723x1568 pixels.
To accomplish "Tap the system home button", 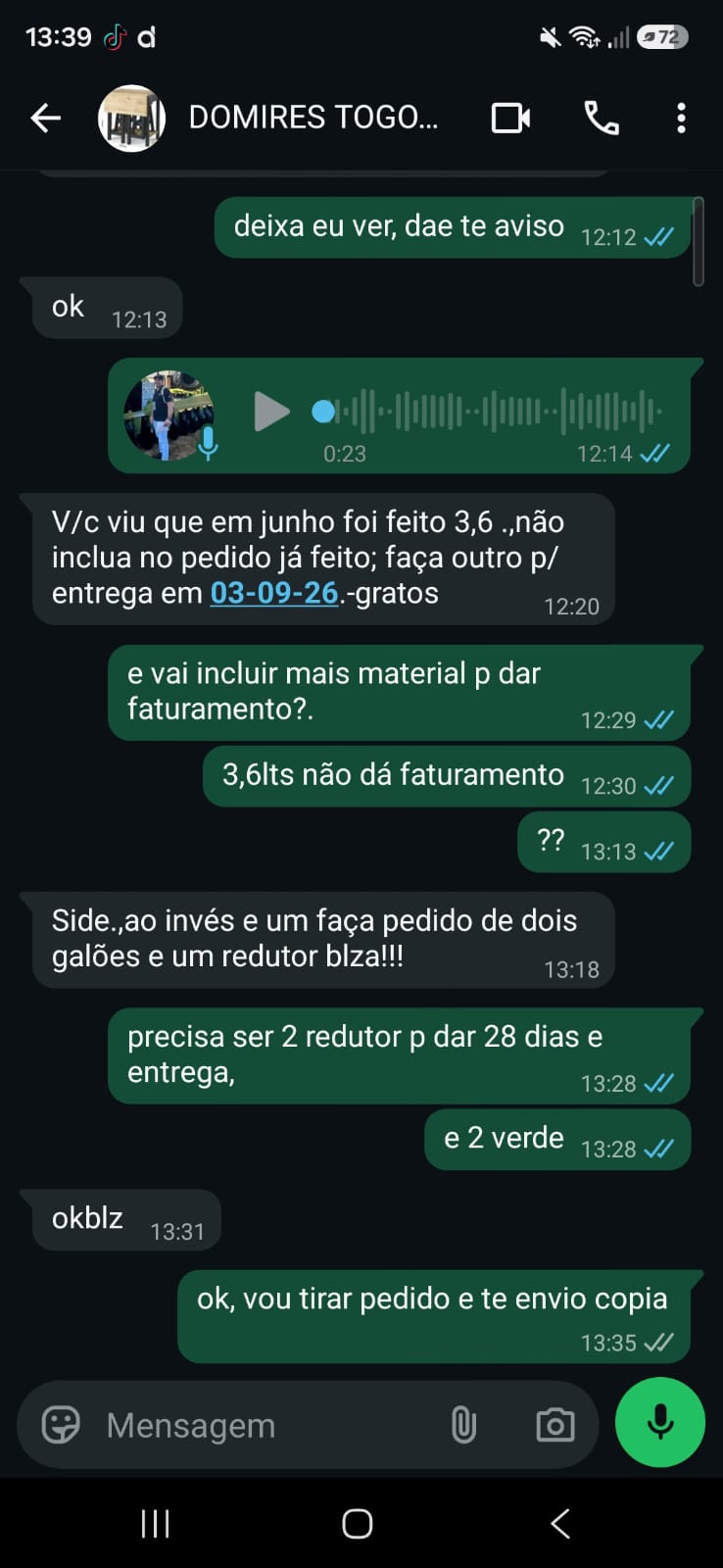I will tap(358, 1524).
